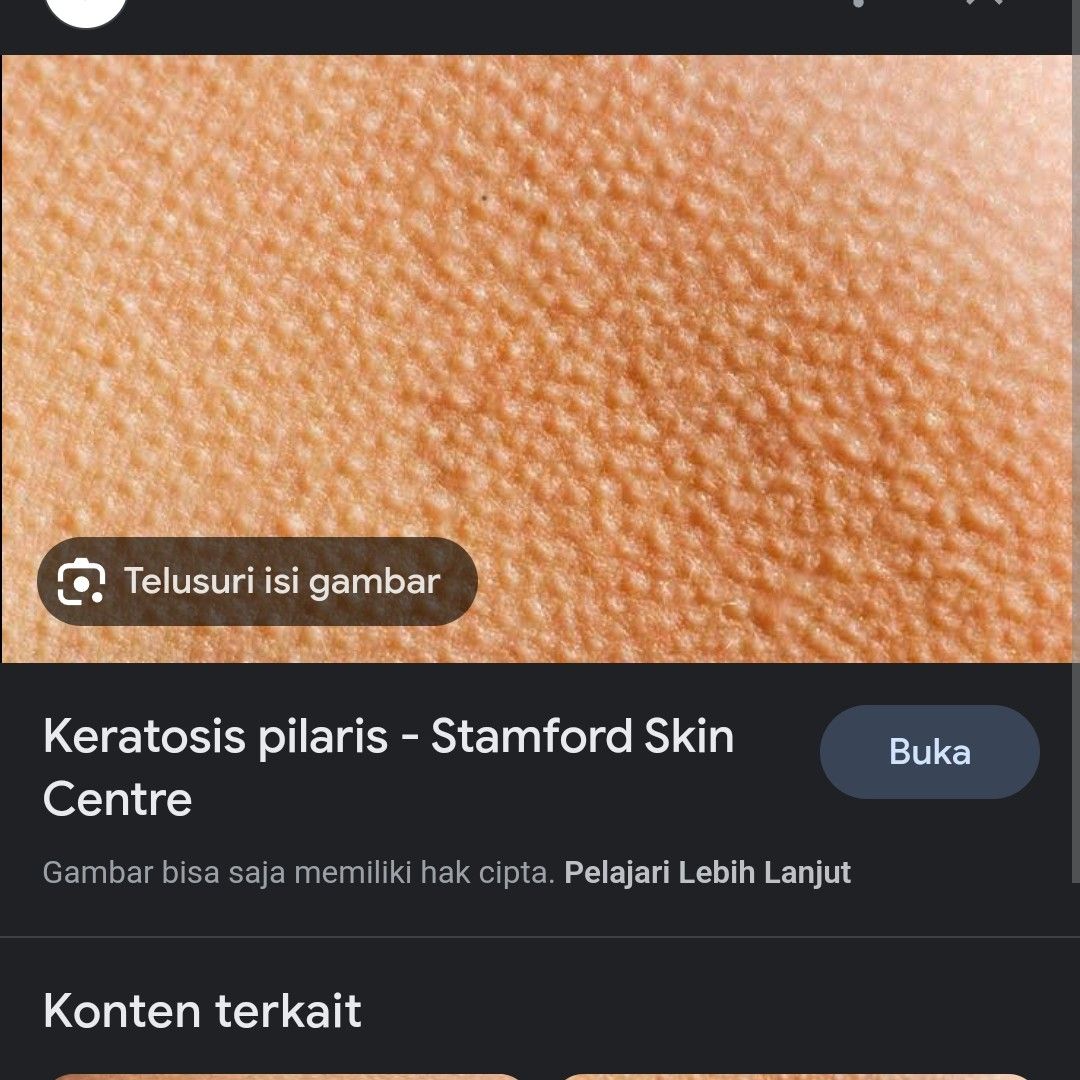Tap the Telusuri isi gambar lens button
The width and height of the screenshot is (1080, 1080).
[x=257, y=582]
